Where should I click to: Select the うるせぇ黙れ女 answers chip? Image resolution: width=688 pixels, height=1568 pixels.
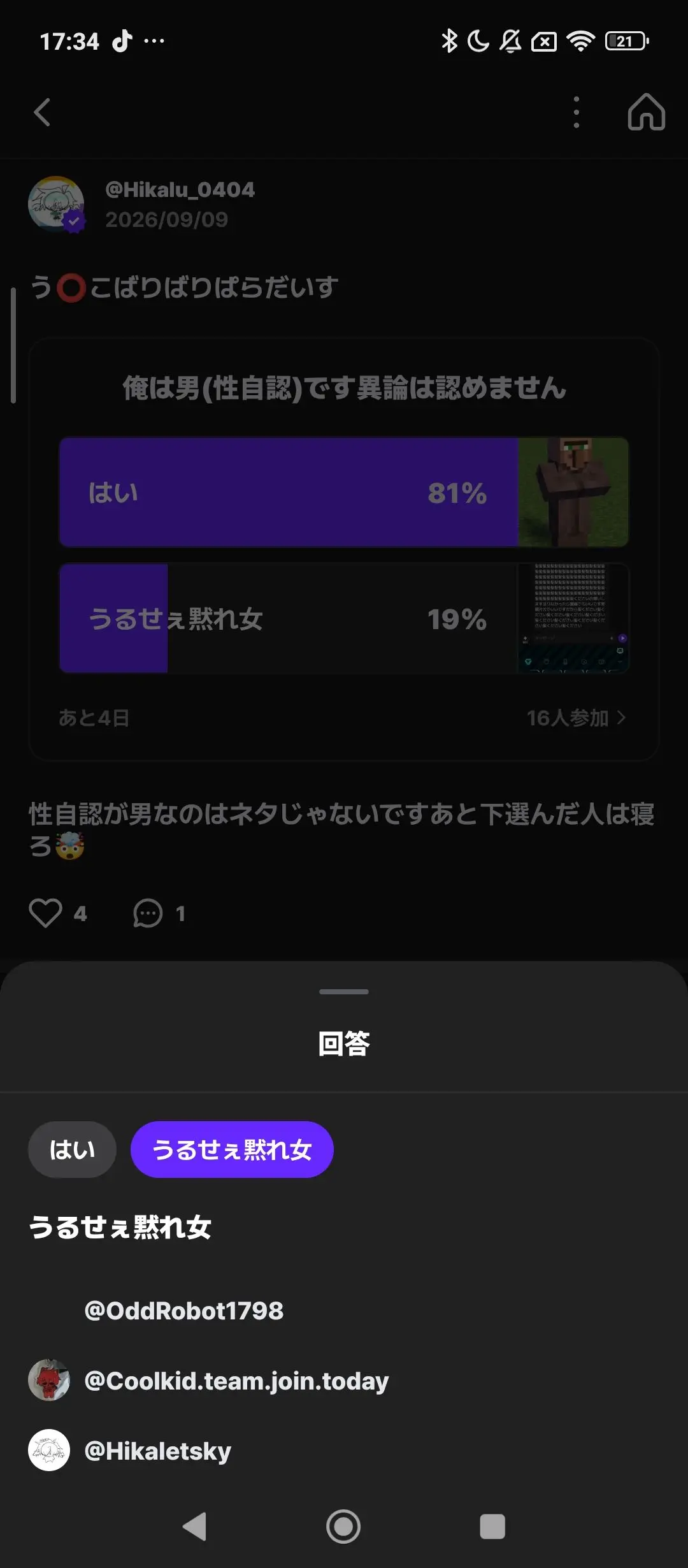coord(232,1149)
